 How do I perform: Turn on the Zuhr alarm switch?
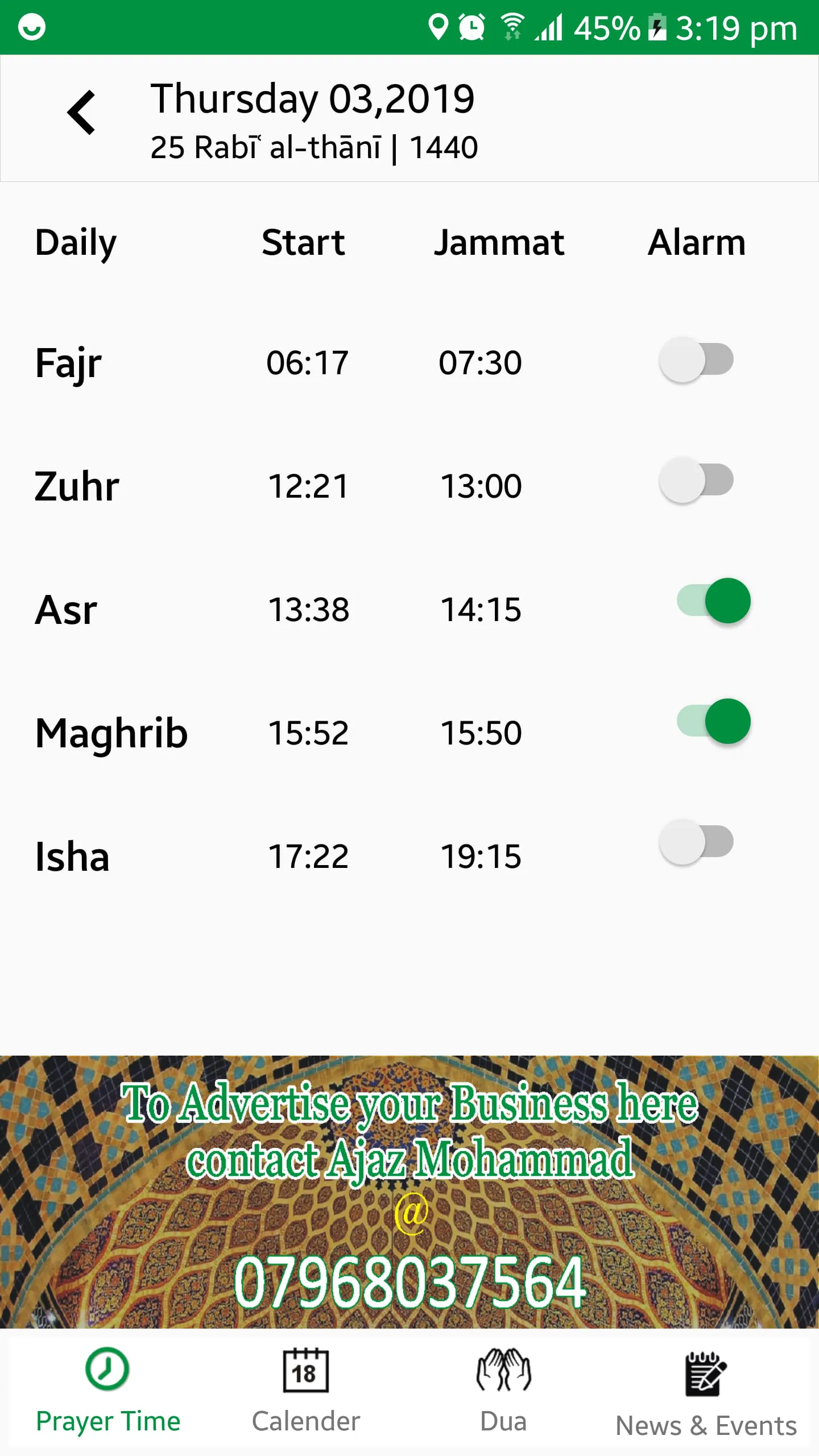[x=696, y=480]
